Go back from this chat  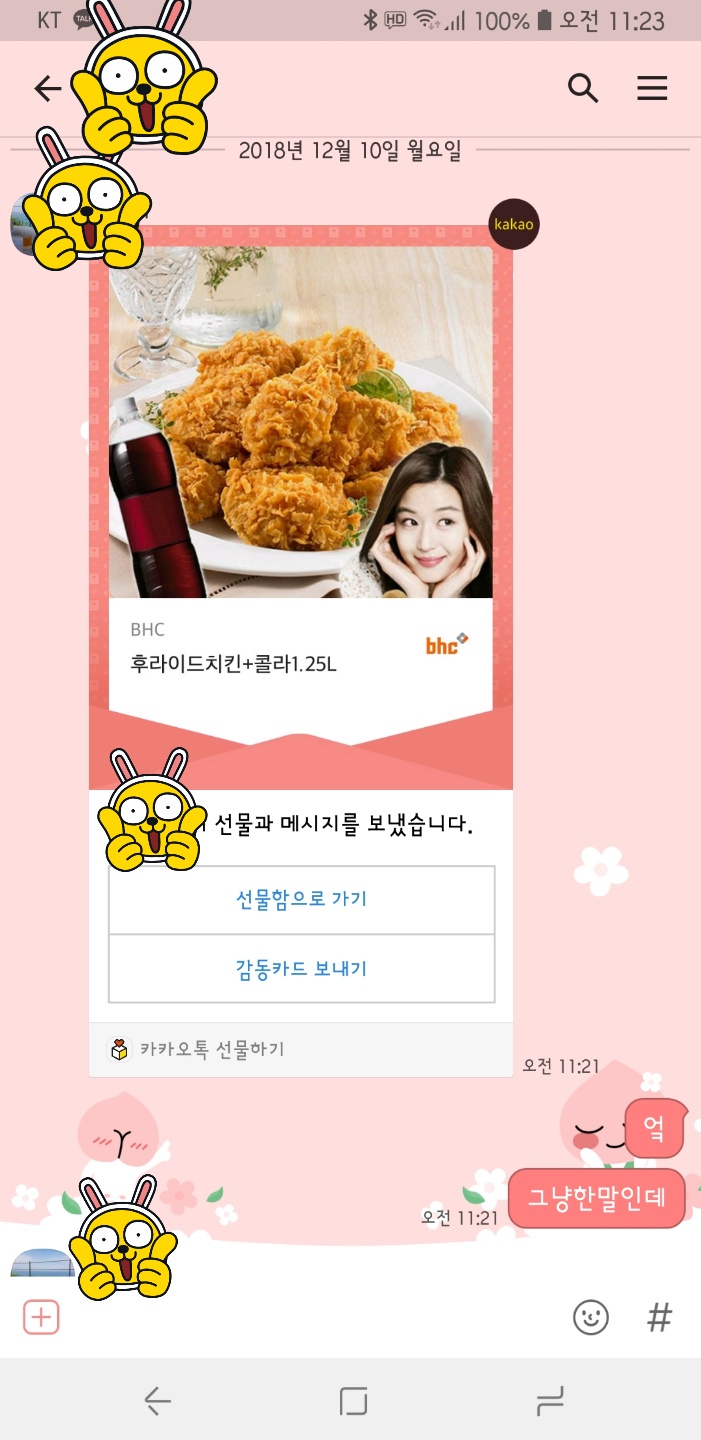47,90
